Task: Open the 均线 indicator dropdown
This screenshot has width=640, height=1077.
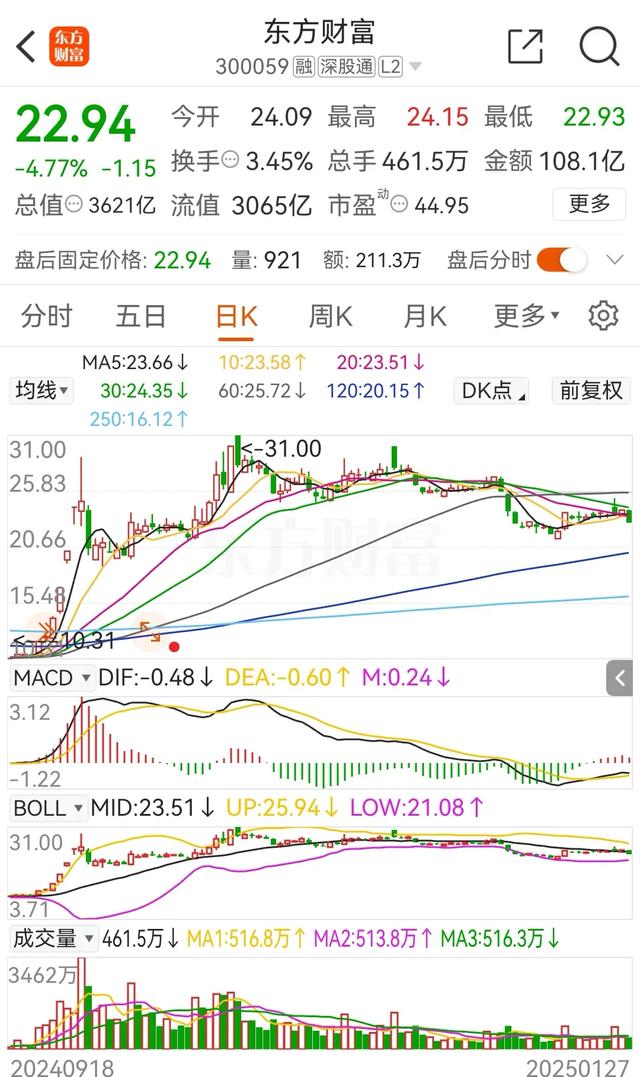Action: pyautogui.click(x=43, y=391)
